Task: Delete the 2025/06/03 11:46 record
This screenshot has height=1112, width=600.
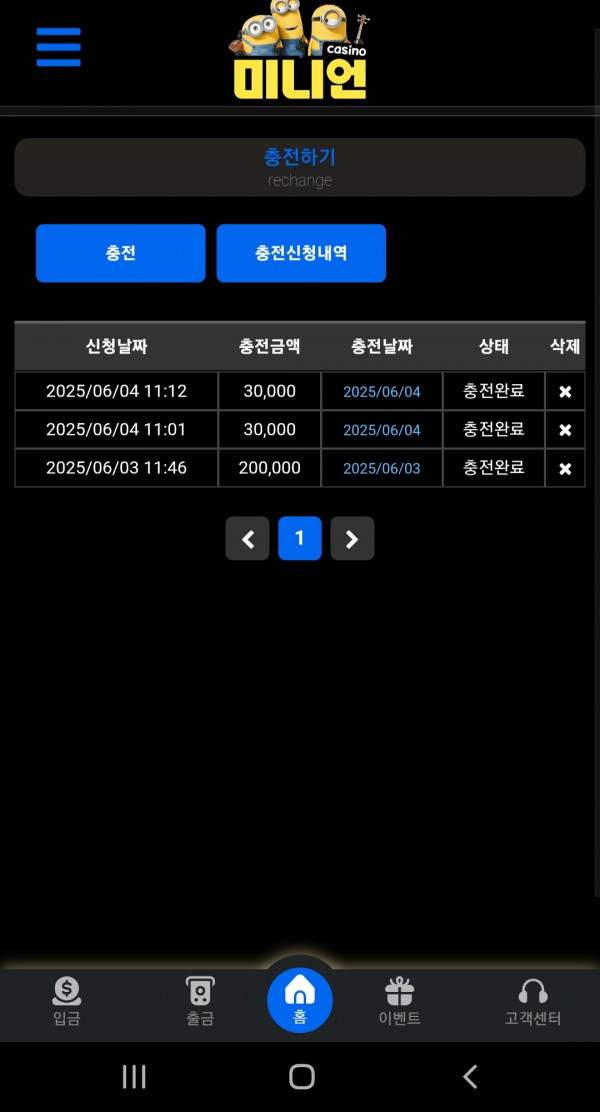Action: coord(565,468)
